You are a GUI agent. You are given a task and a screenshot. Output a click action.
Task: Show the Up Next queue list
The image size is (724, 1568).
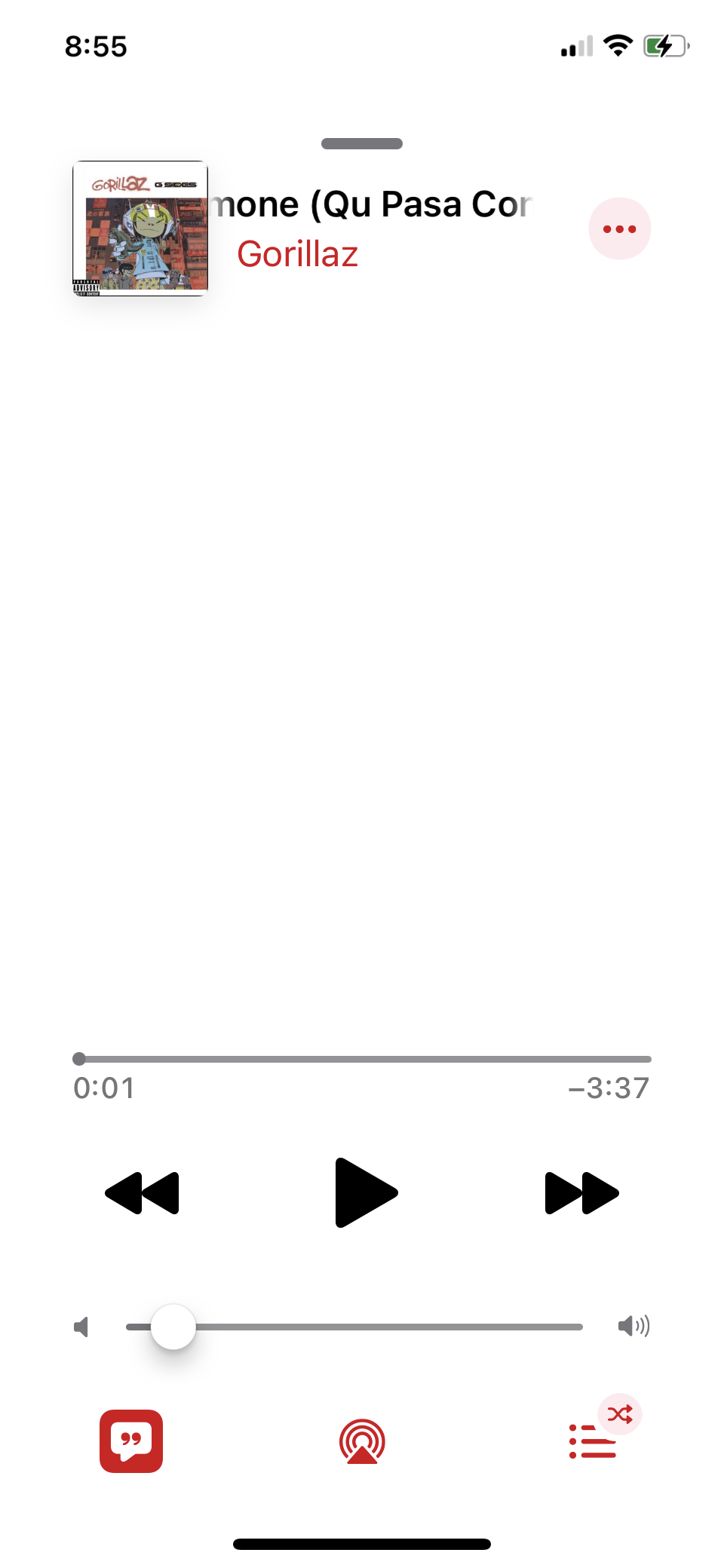pyautogui.click(x=593, y=1441)
